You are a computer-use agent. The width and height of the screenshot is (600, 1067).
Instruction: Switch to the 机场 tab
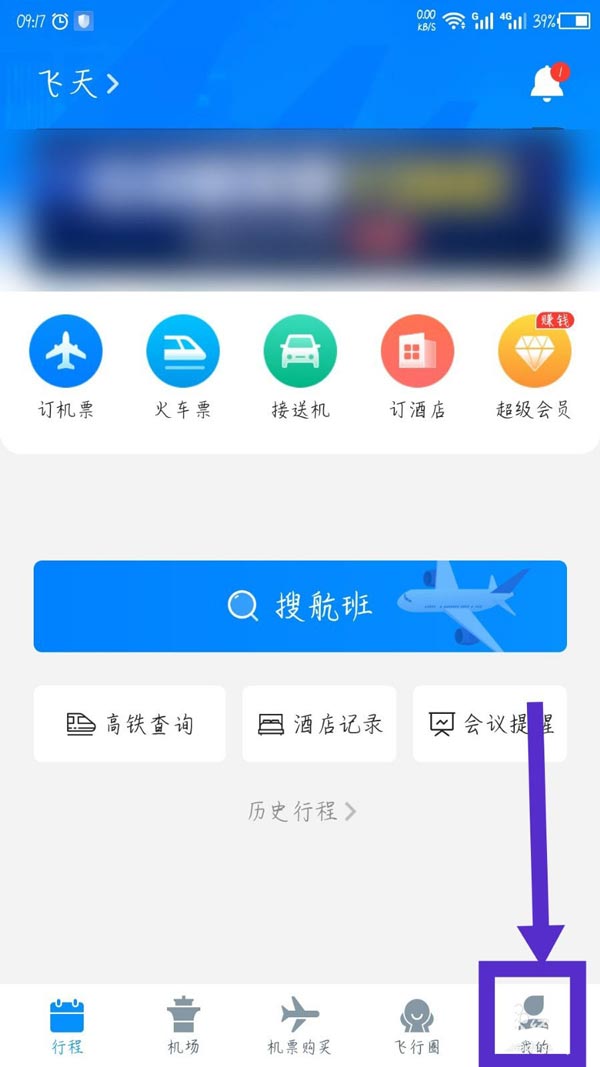(x=183, y=1026)
